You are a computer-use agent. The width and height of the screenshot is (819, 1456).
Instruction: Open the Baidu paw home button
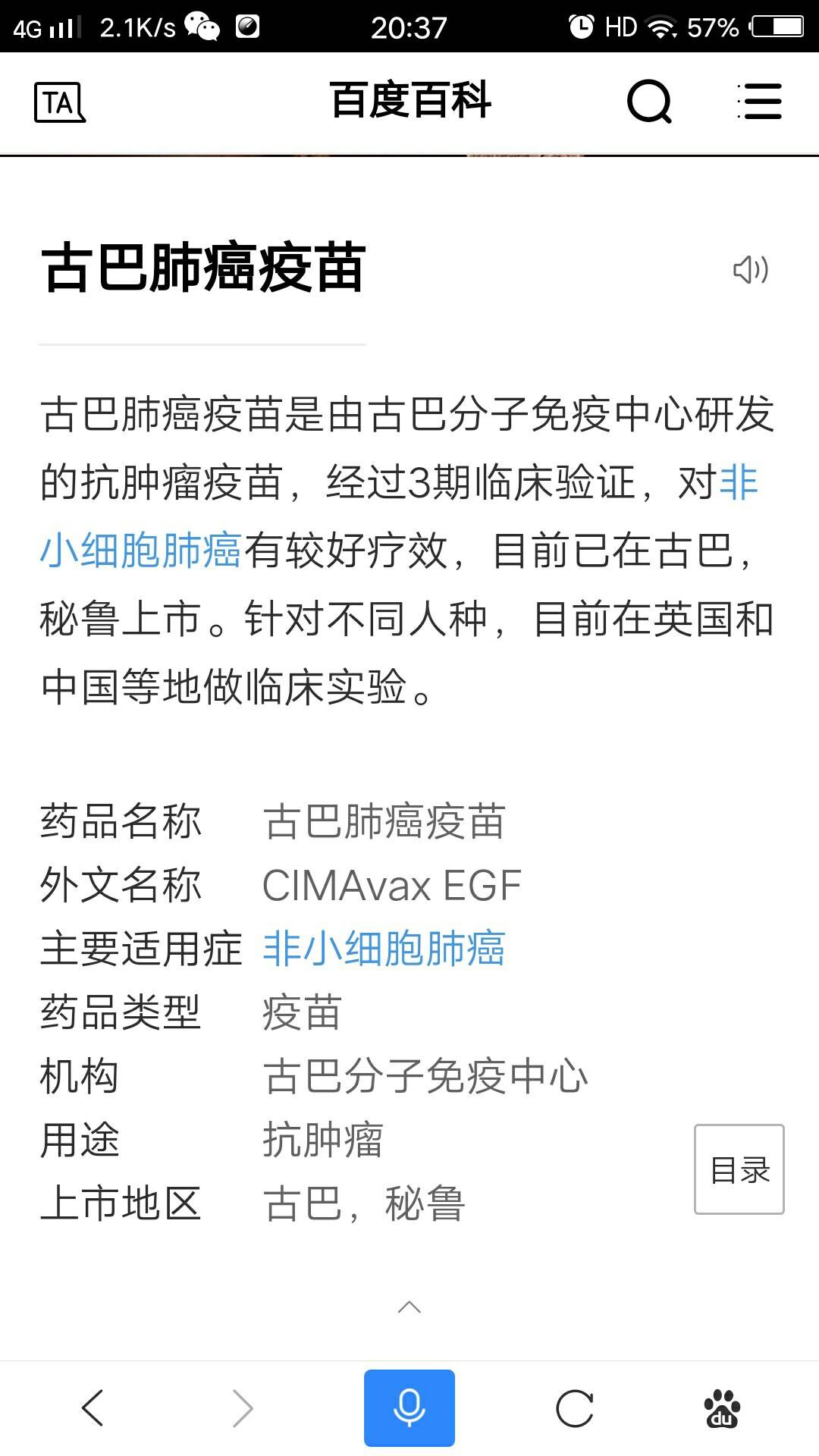[x=722, y=1408]
